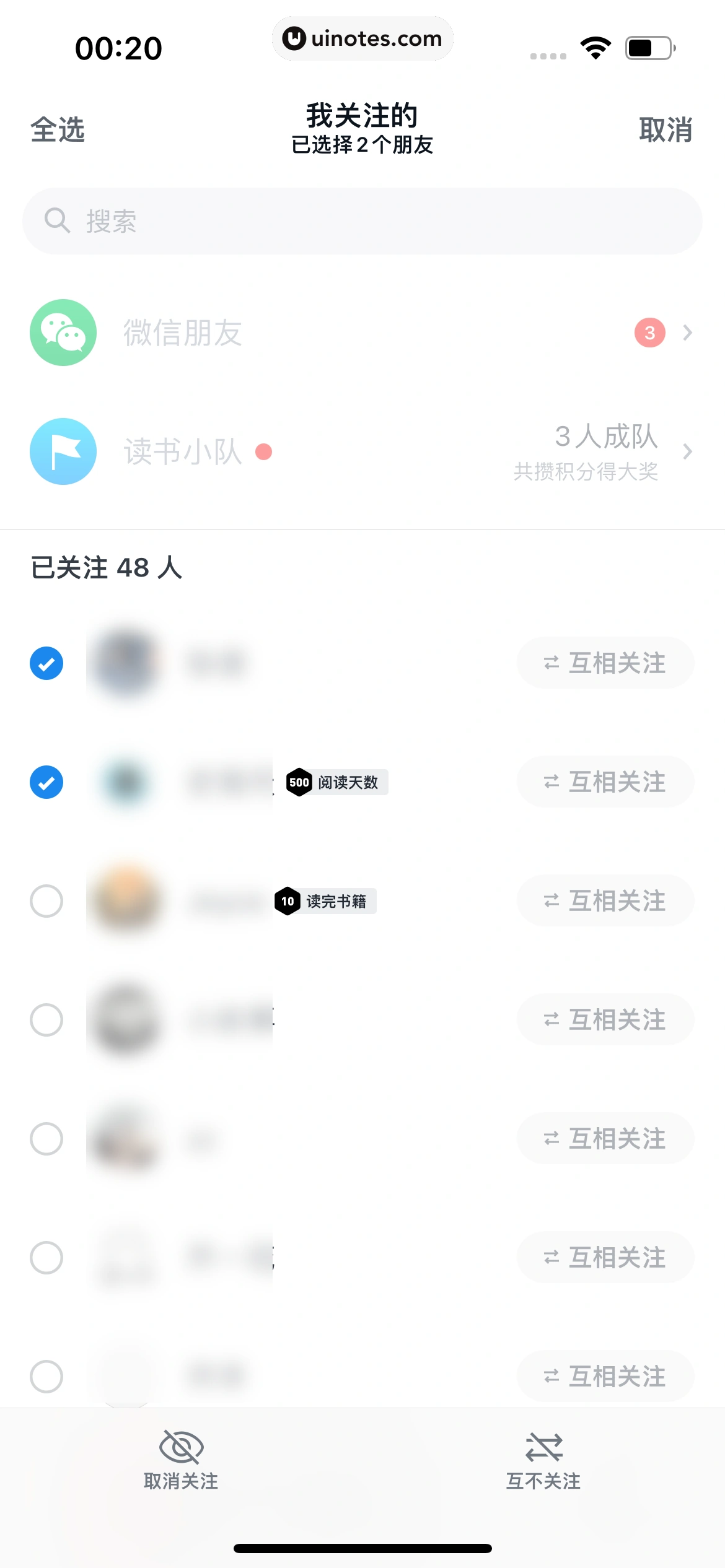The image size is (725, 1568).
Task: Tap the WeChat friends green icon
Action: click(63, 332)
